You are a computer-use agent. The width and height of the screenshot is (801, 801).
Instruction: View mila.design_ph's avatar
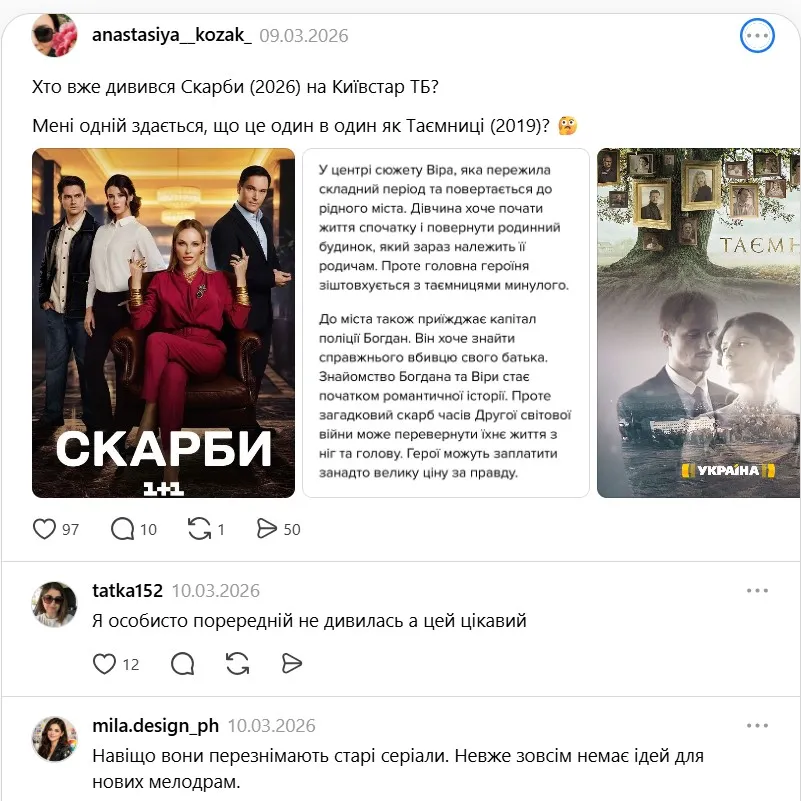pyautogui.click(x=55, y=739)
